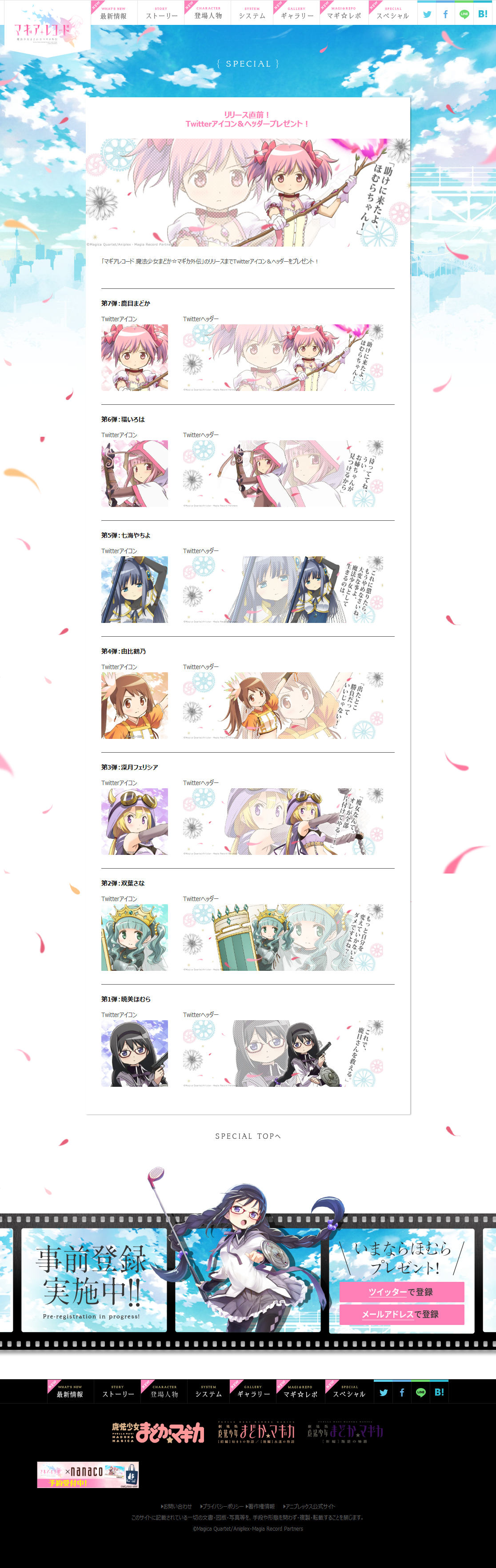Share on Twitter from the top bar
This screenshot has height=1568, width=496.
[427, 14]
